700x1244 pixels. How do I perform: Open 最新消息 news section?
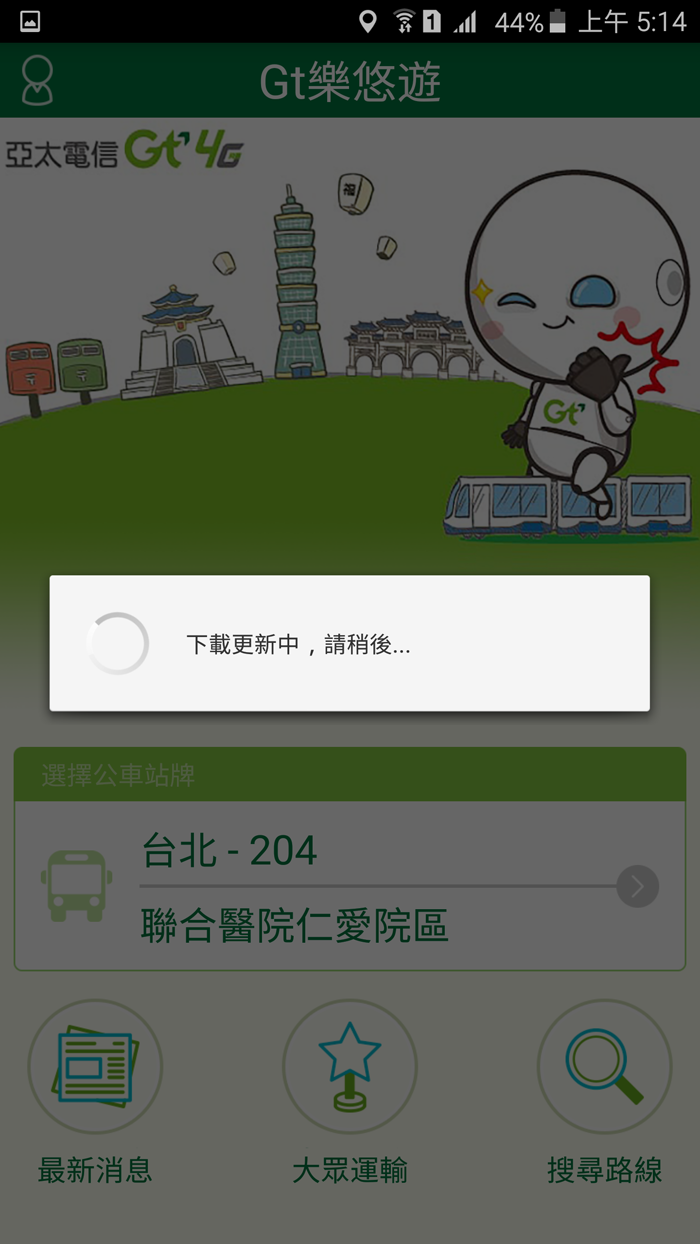tap(95, 1067)
